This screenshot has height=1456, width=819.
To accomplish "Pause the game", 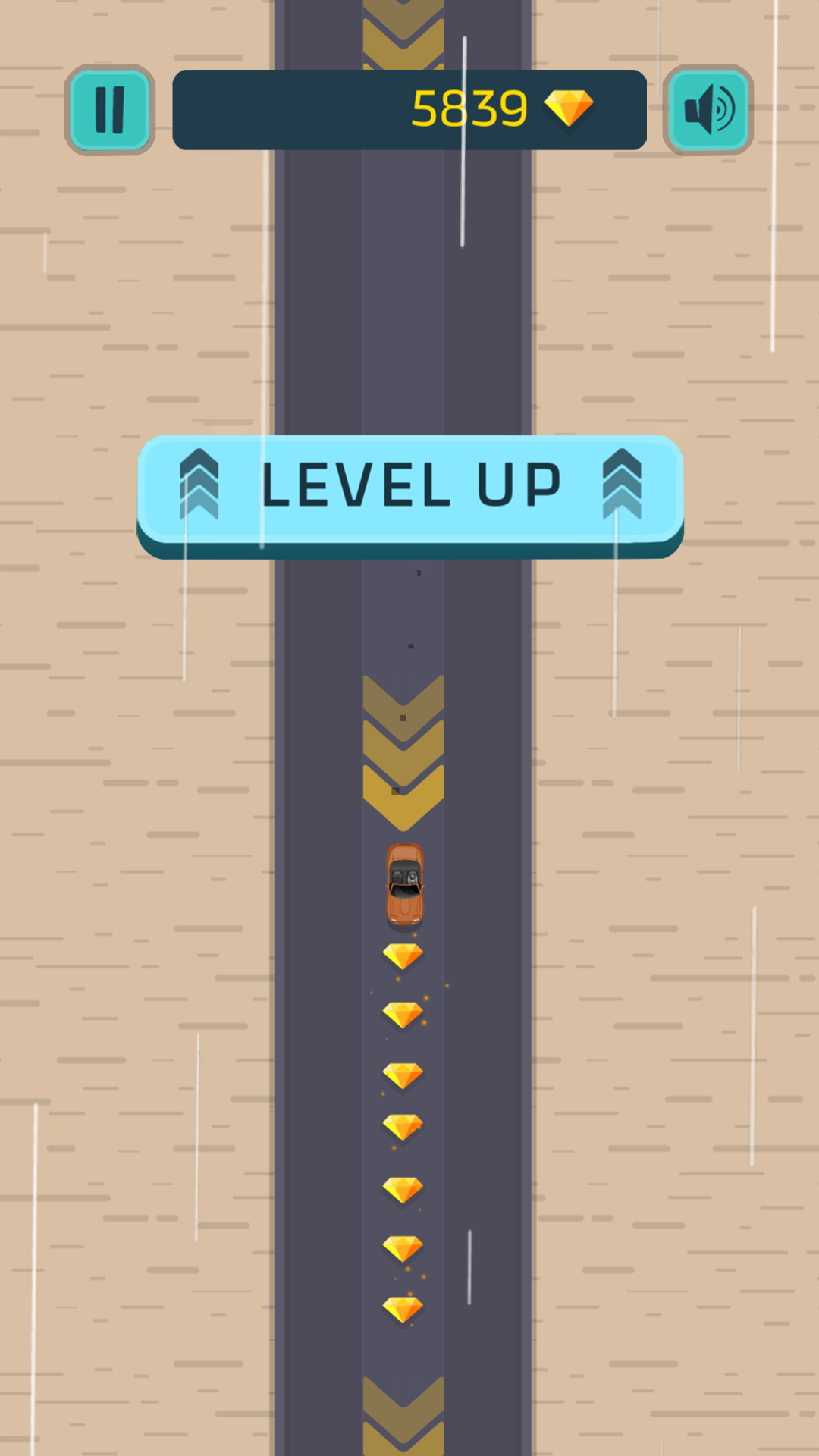I will pyautogui.click(x=110, y=110).
